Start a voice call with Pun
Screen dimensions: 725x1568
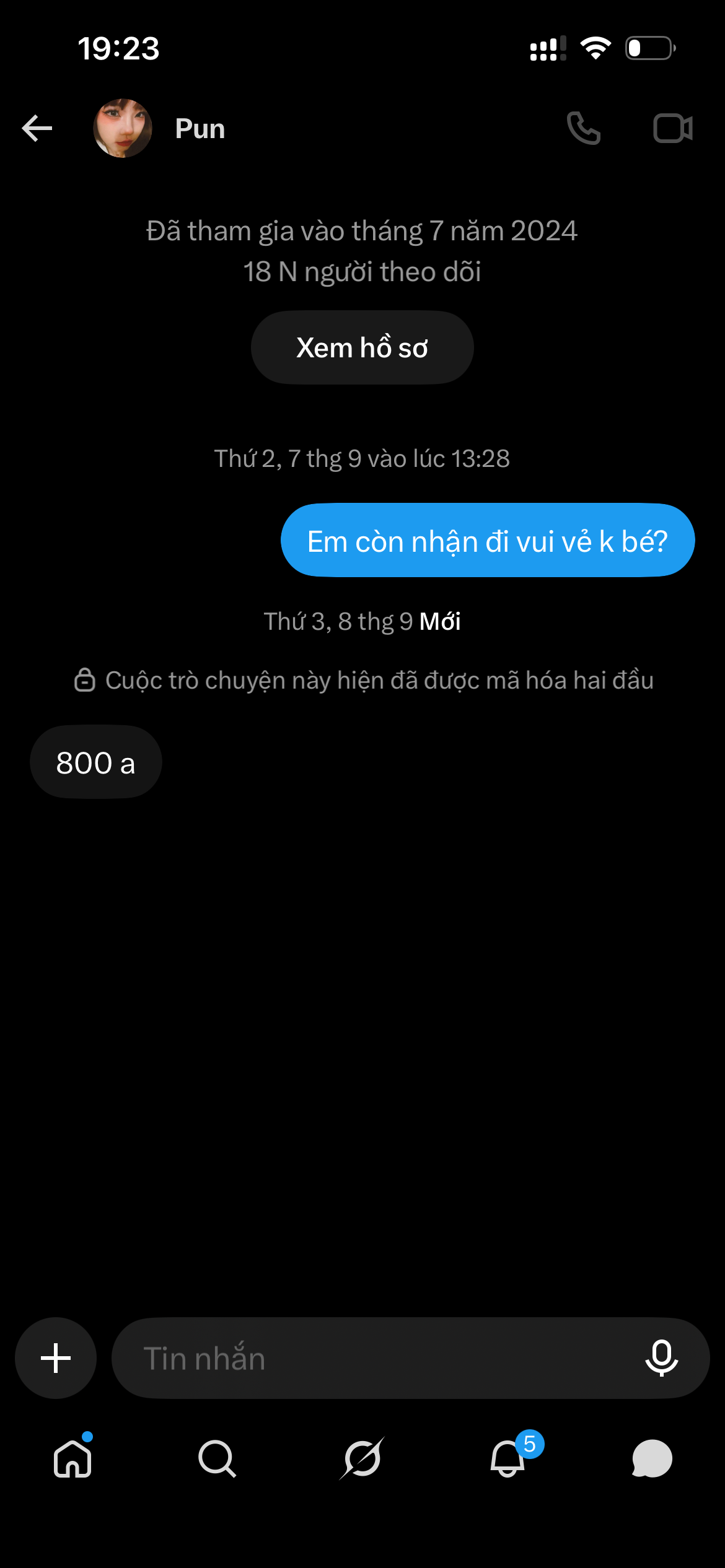tap(584, 128)
